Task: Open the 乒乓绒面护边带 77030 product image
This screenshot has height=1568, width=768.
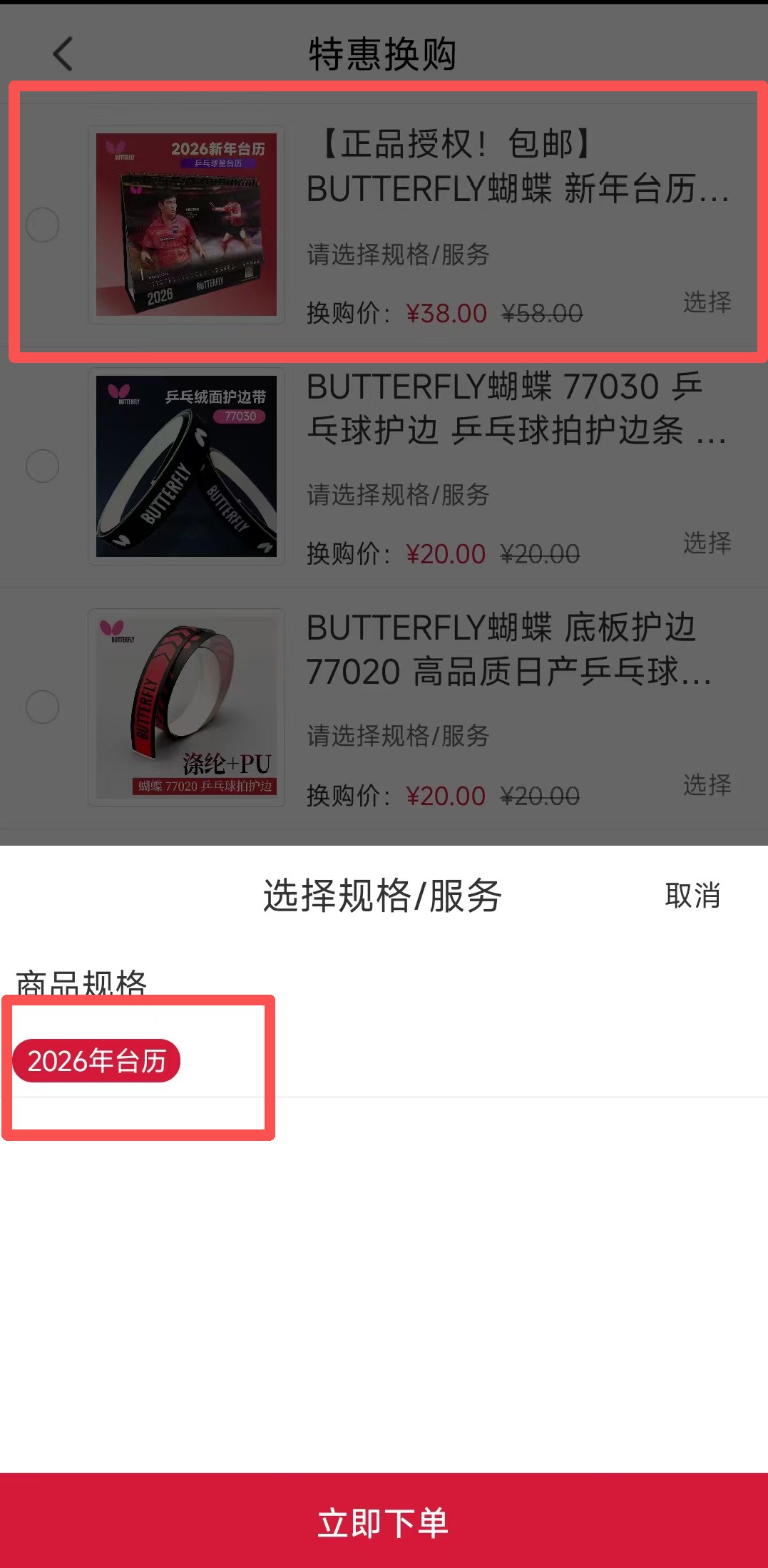Action: click(186, 466)
